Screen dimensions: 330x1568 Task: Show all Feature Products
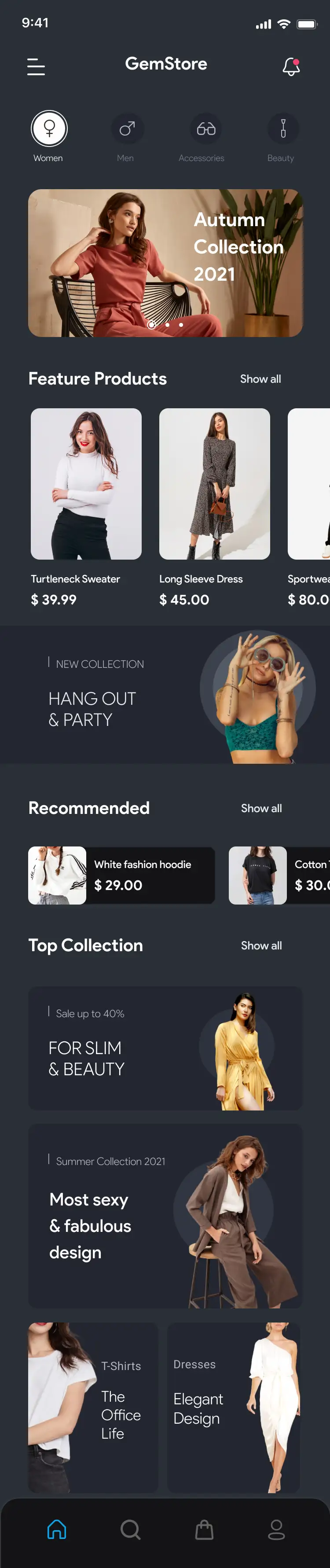[260, 379]
